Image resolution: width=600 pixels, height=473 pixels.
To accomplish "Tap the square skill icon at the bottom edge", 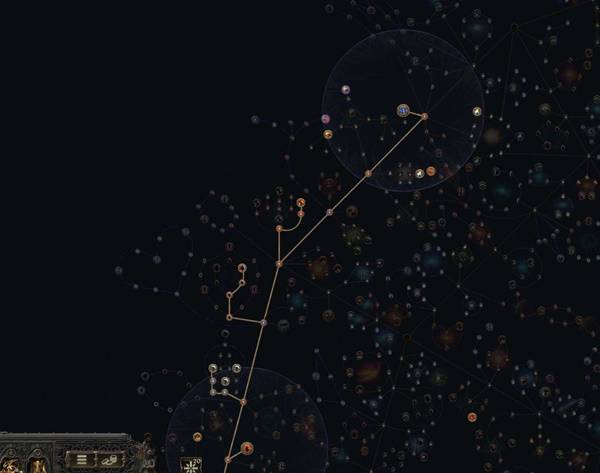I will click(x=190, y=465).
